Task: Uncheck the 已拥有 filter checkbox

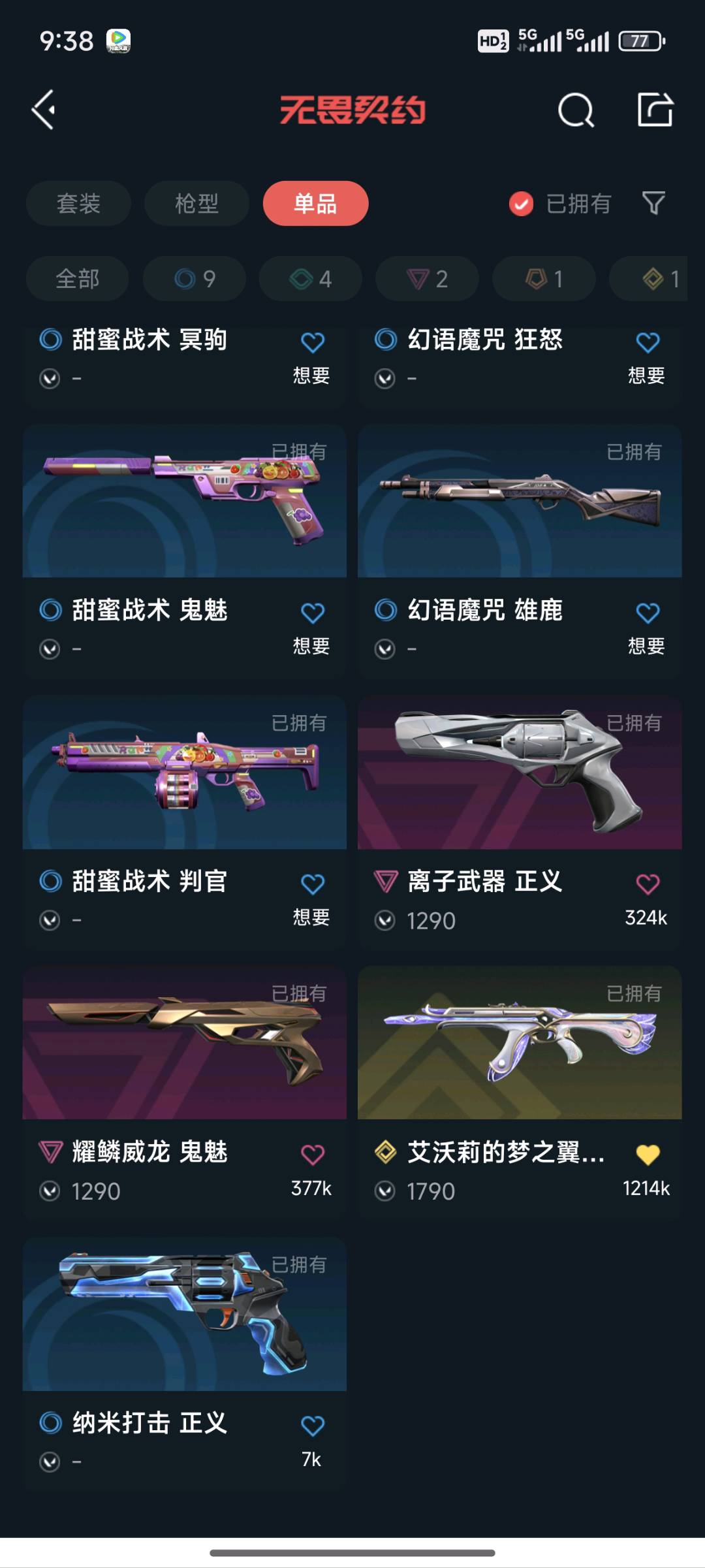Action: click(521, 204)
